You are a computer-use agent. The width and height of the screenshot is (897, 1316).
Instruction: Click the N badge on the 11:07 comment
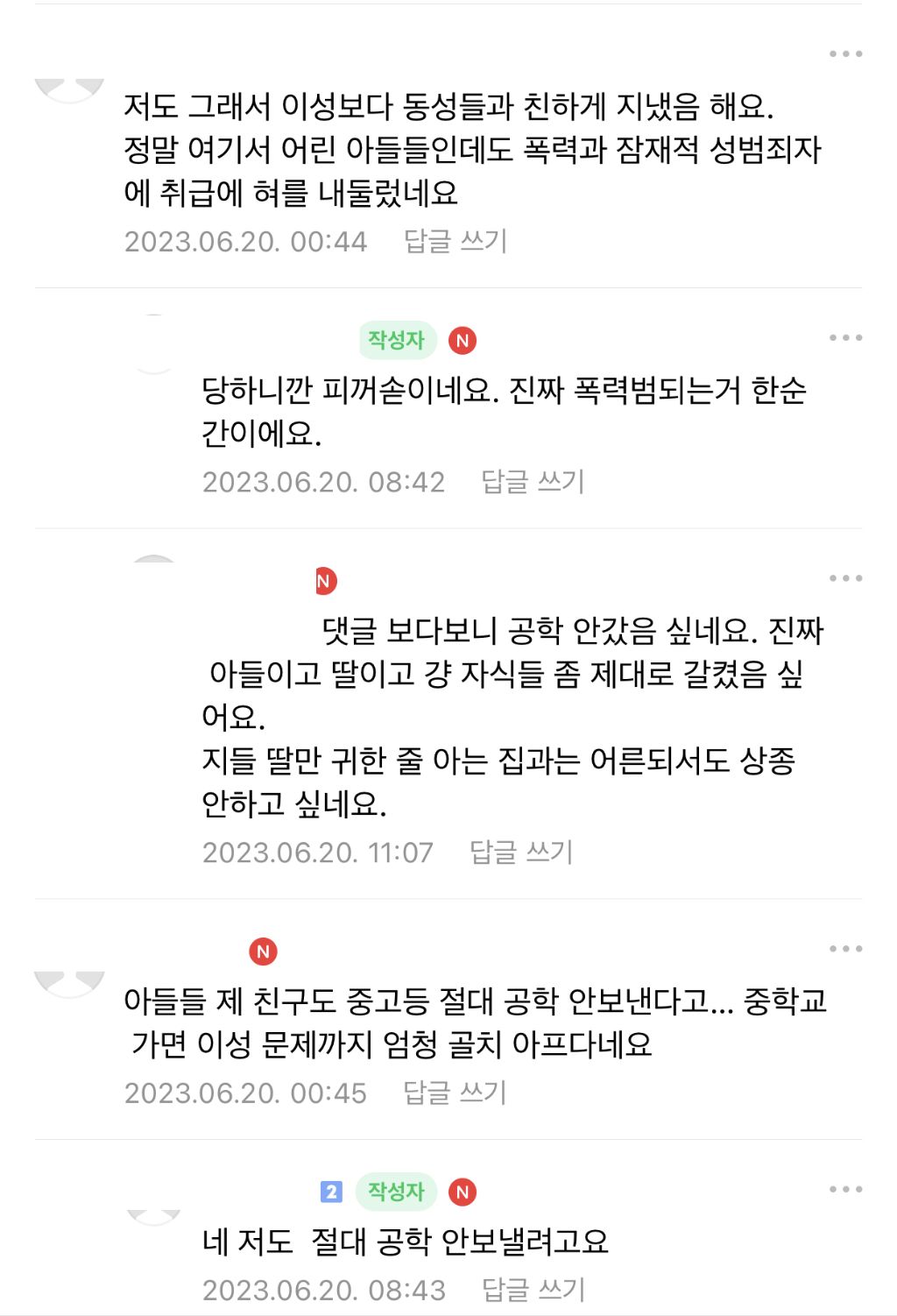coord(325,579)
